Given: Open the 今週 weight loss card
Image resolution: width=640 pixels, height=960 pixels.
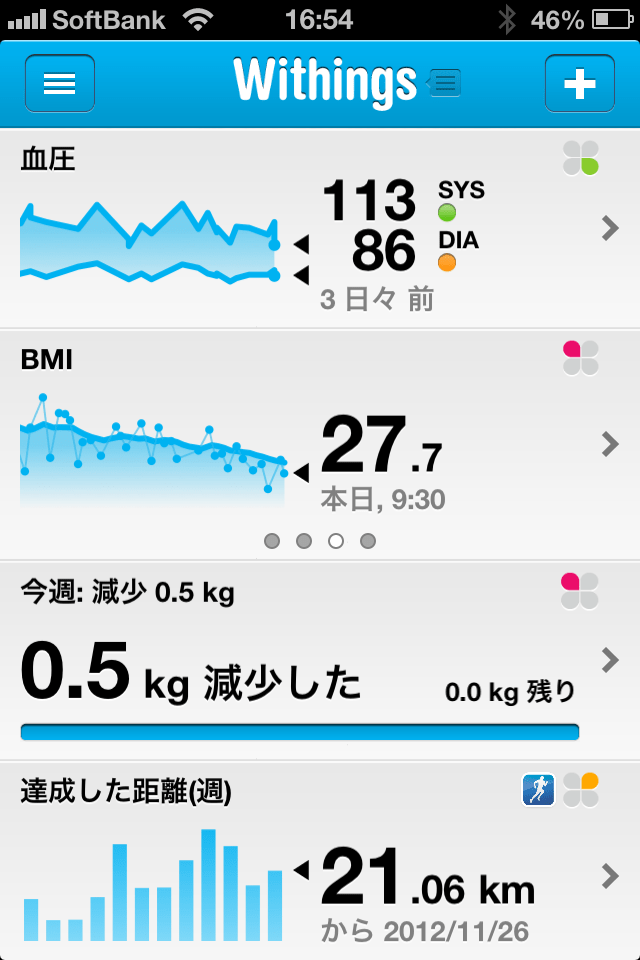Looking at the screenshot, I should pyautogui.click(x=320, y=660).
